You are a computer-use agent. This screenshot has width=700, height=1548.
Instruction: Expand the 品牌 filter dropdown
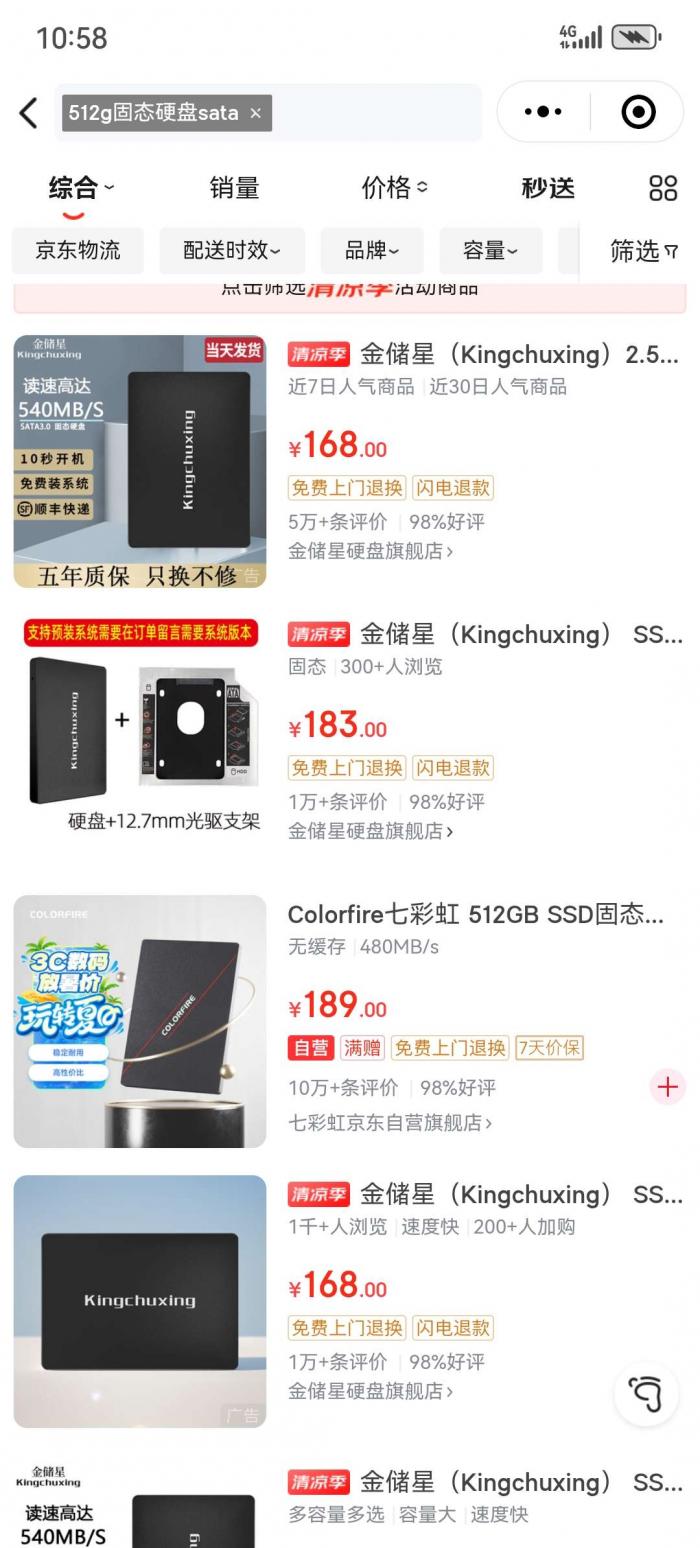point(371,250)
